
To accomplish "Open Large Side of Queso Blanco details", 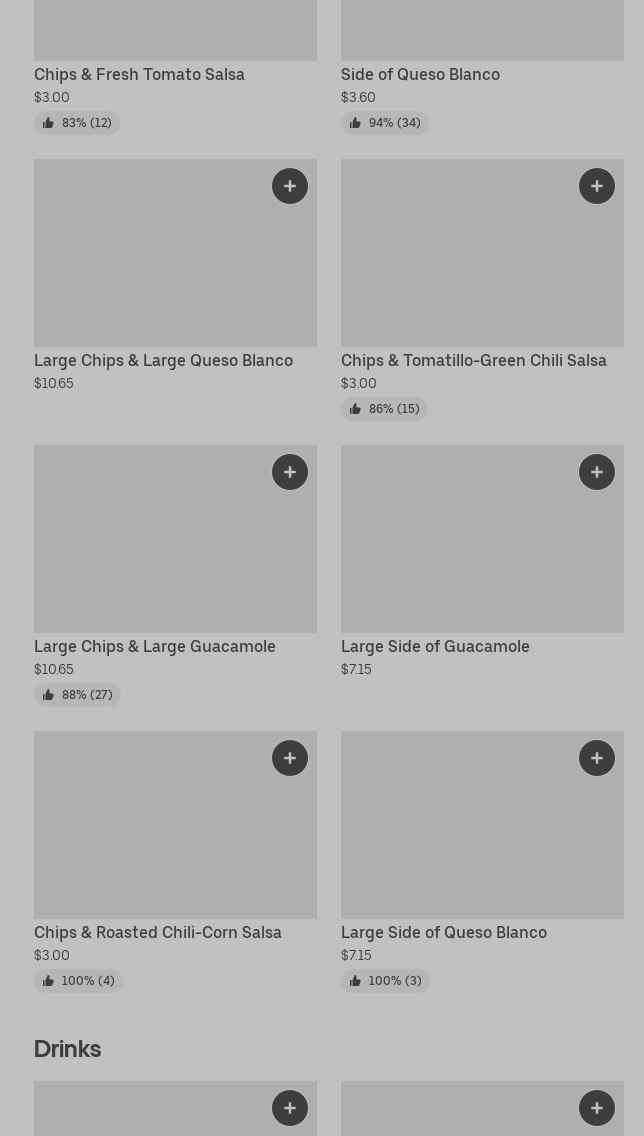I will [x=443, y=932].
